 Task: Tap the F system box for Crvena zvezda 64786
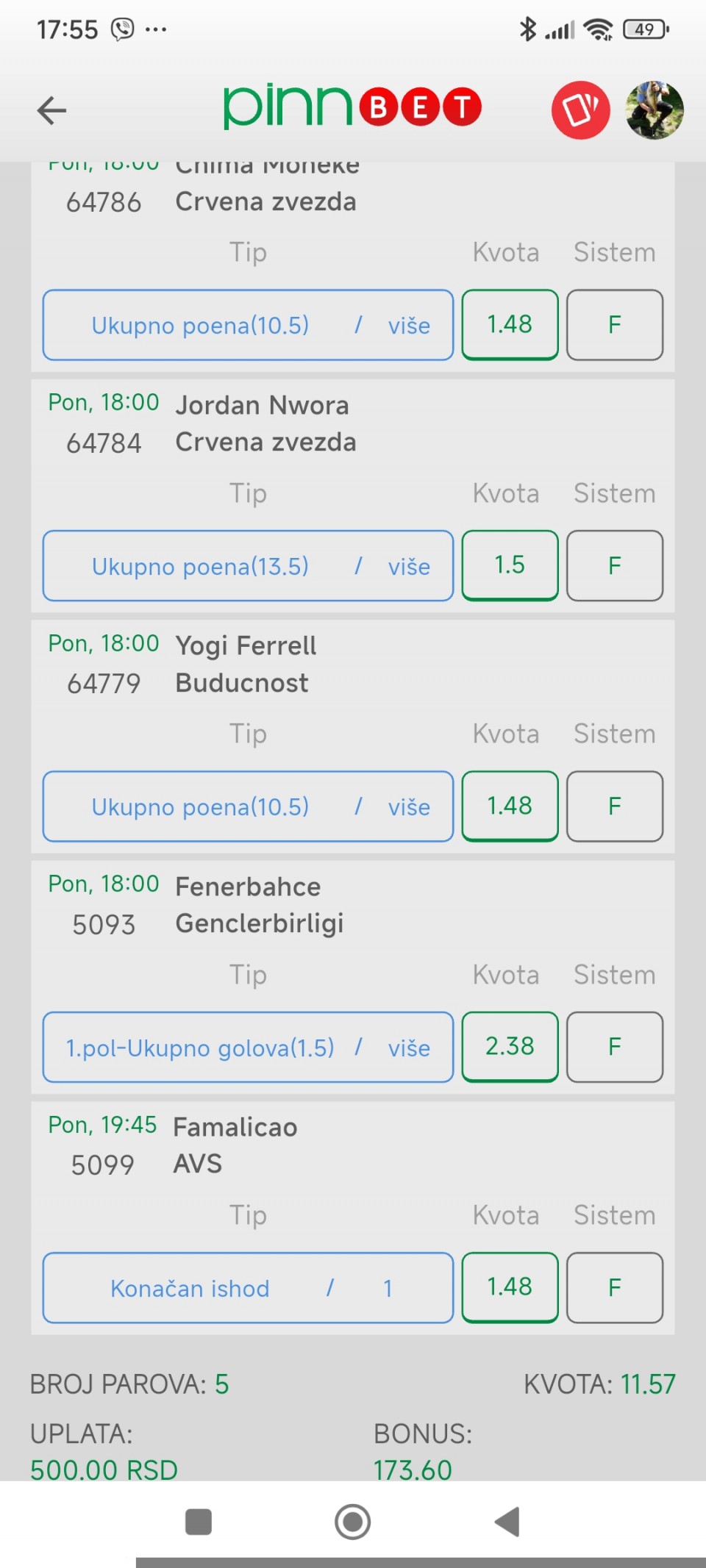615,325
